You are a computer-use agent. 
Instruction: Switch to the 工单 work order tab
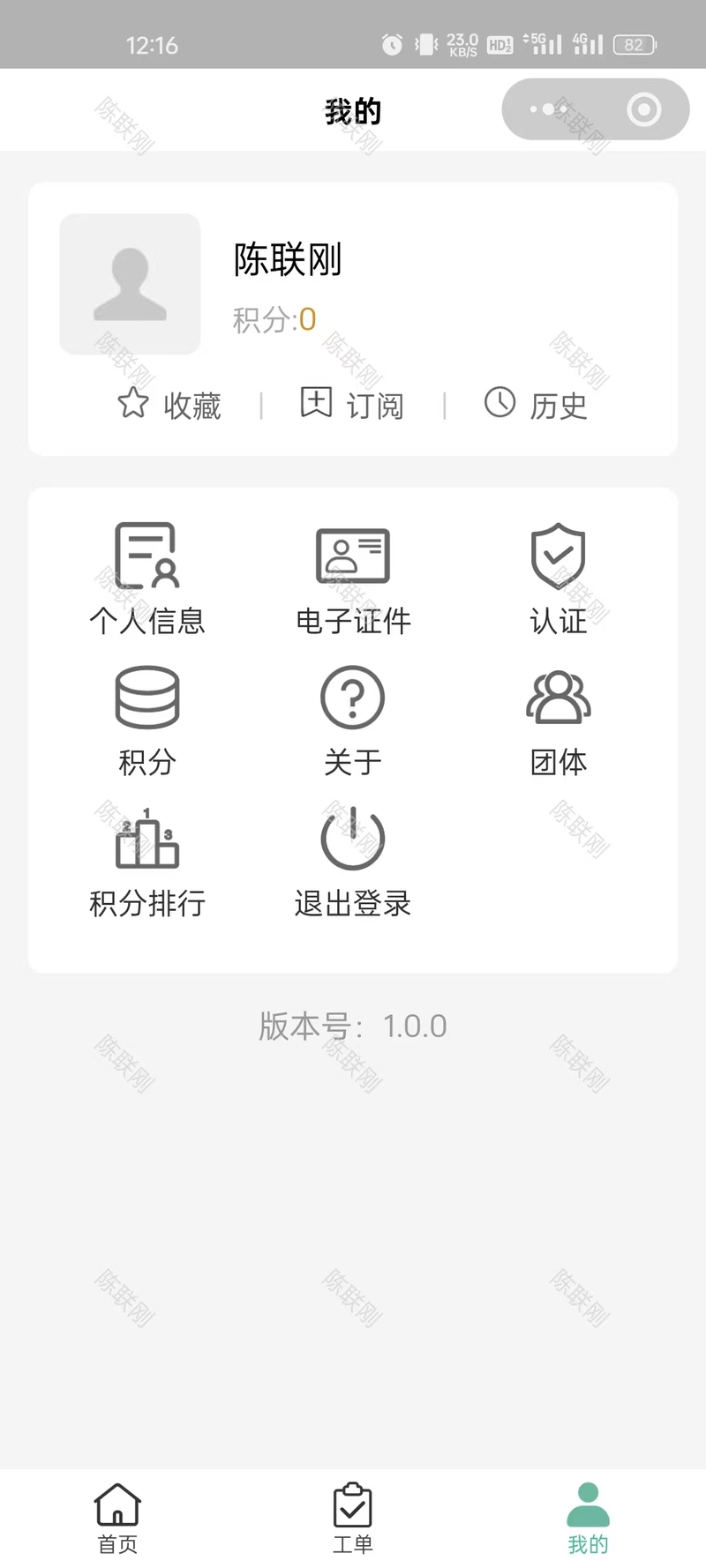point(353,1517)
